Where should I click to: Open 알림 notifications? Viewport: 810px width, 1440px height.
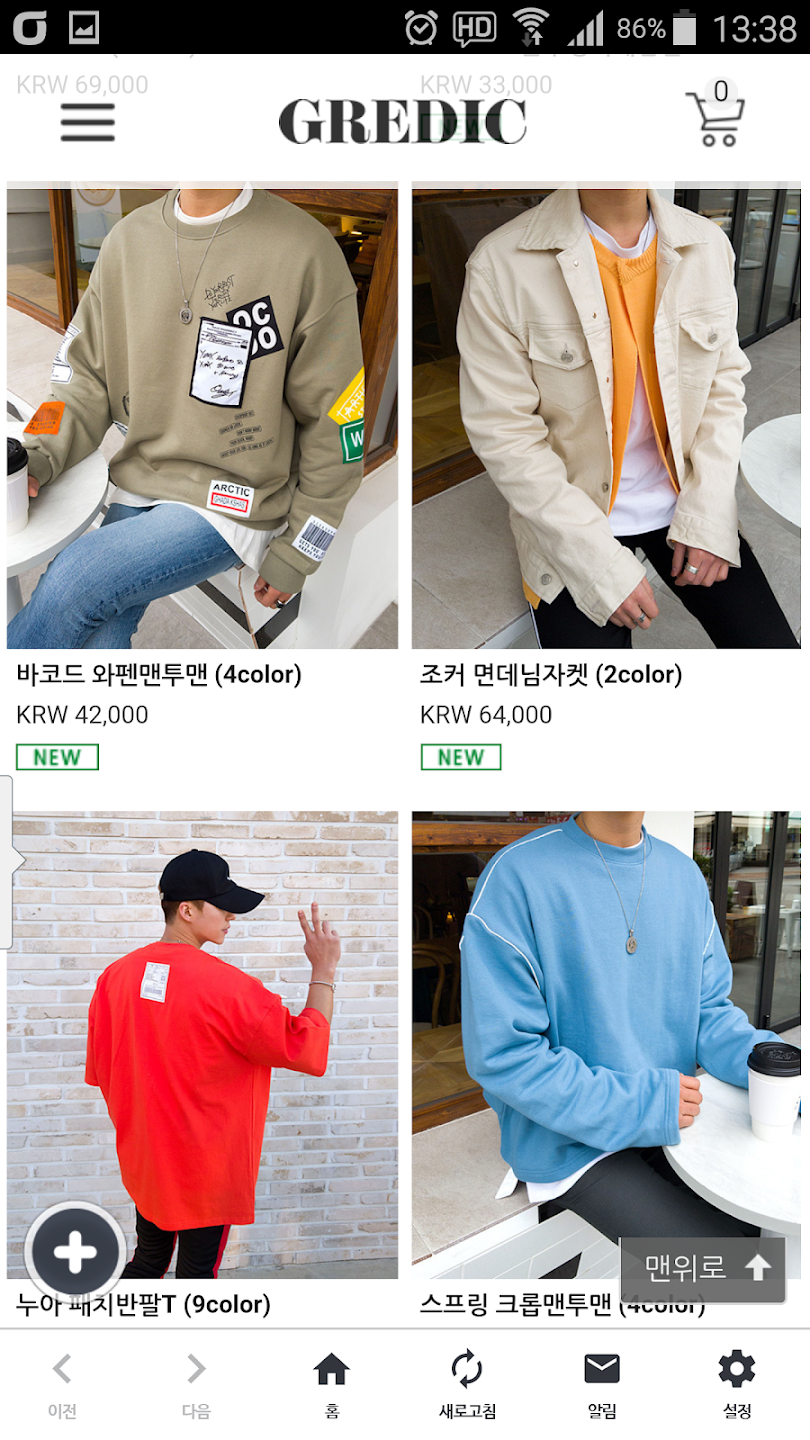pos(602,1384)
